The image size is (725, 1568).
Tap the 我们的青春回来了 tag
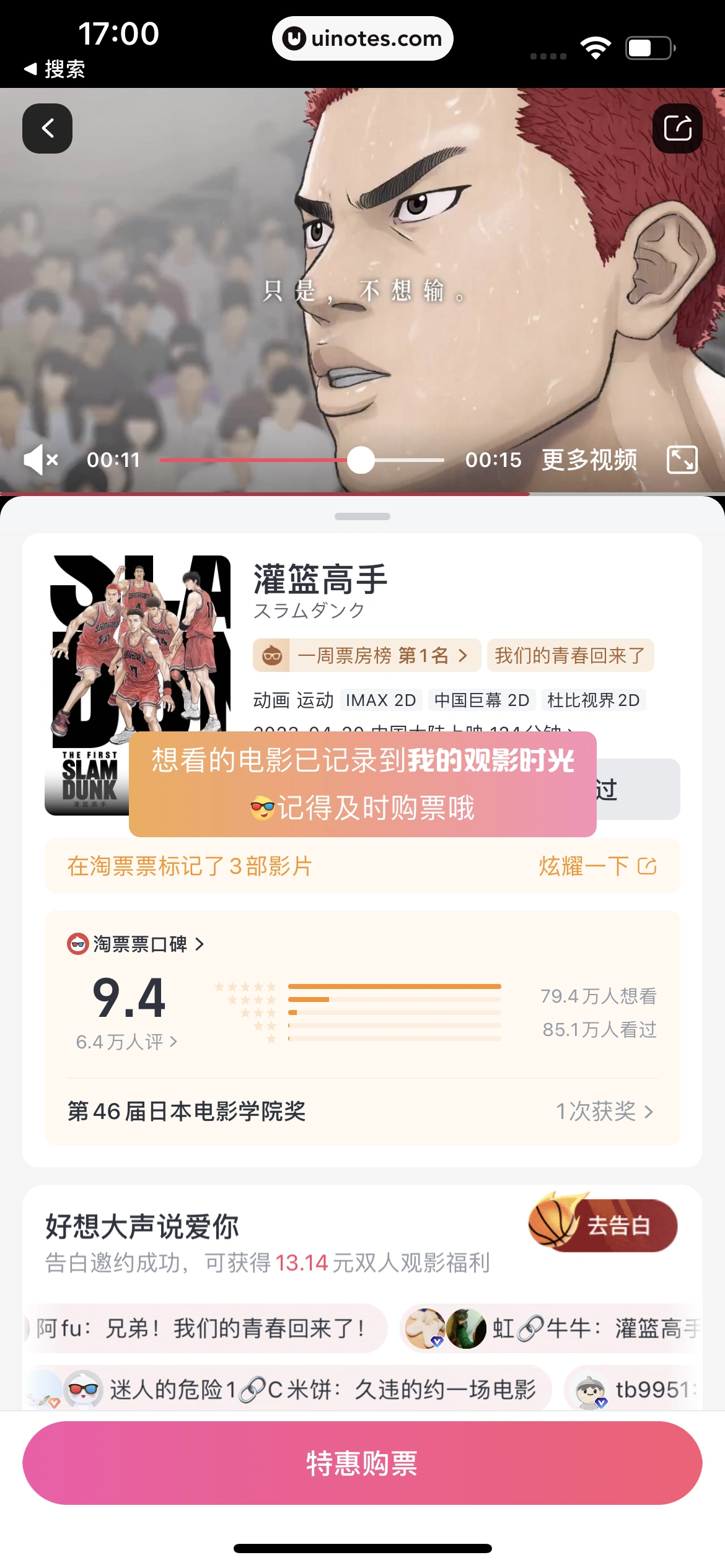pos(570,655)
